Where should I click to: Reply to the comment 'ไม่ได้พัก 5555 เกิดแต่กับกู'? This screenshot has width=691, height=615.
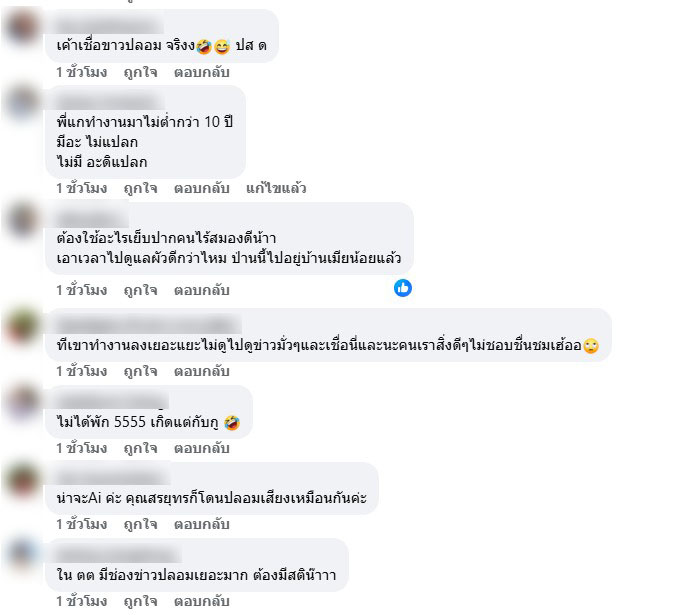(201, 448)
